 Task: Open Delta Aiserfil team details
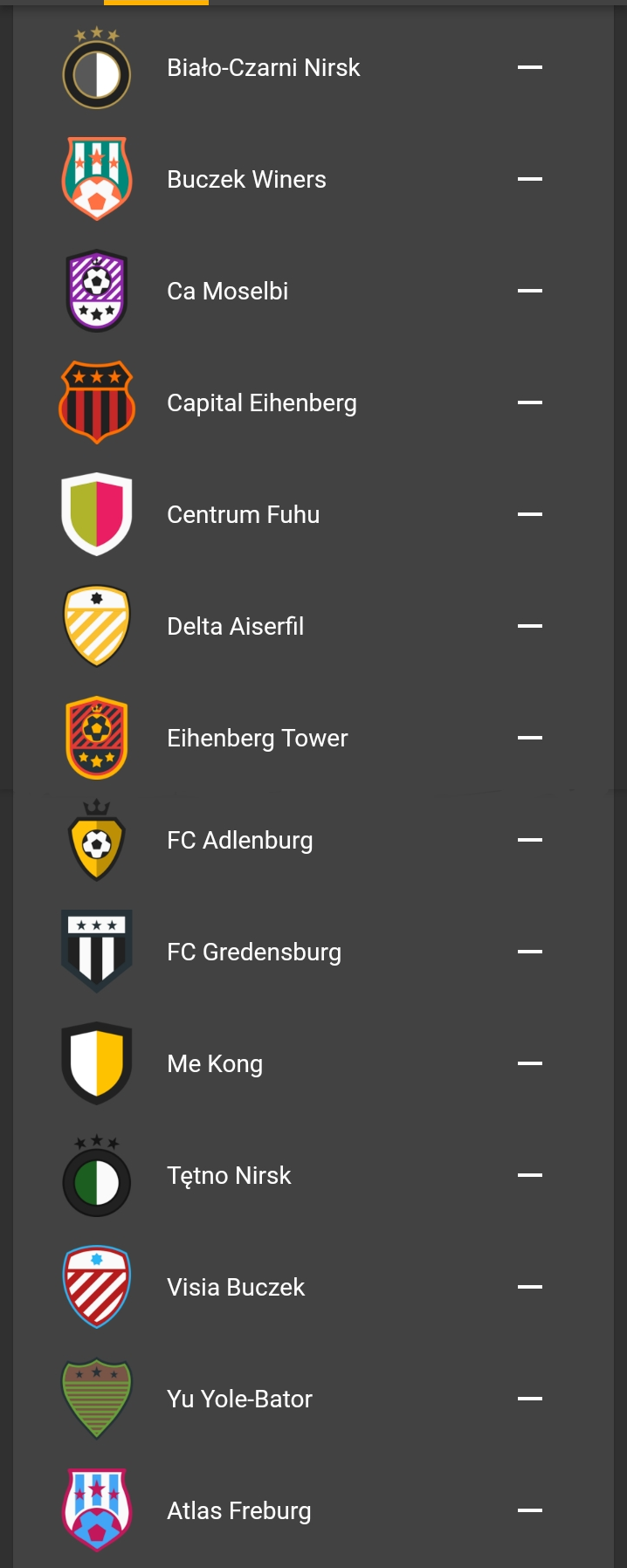pos(235,627)
